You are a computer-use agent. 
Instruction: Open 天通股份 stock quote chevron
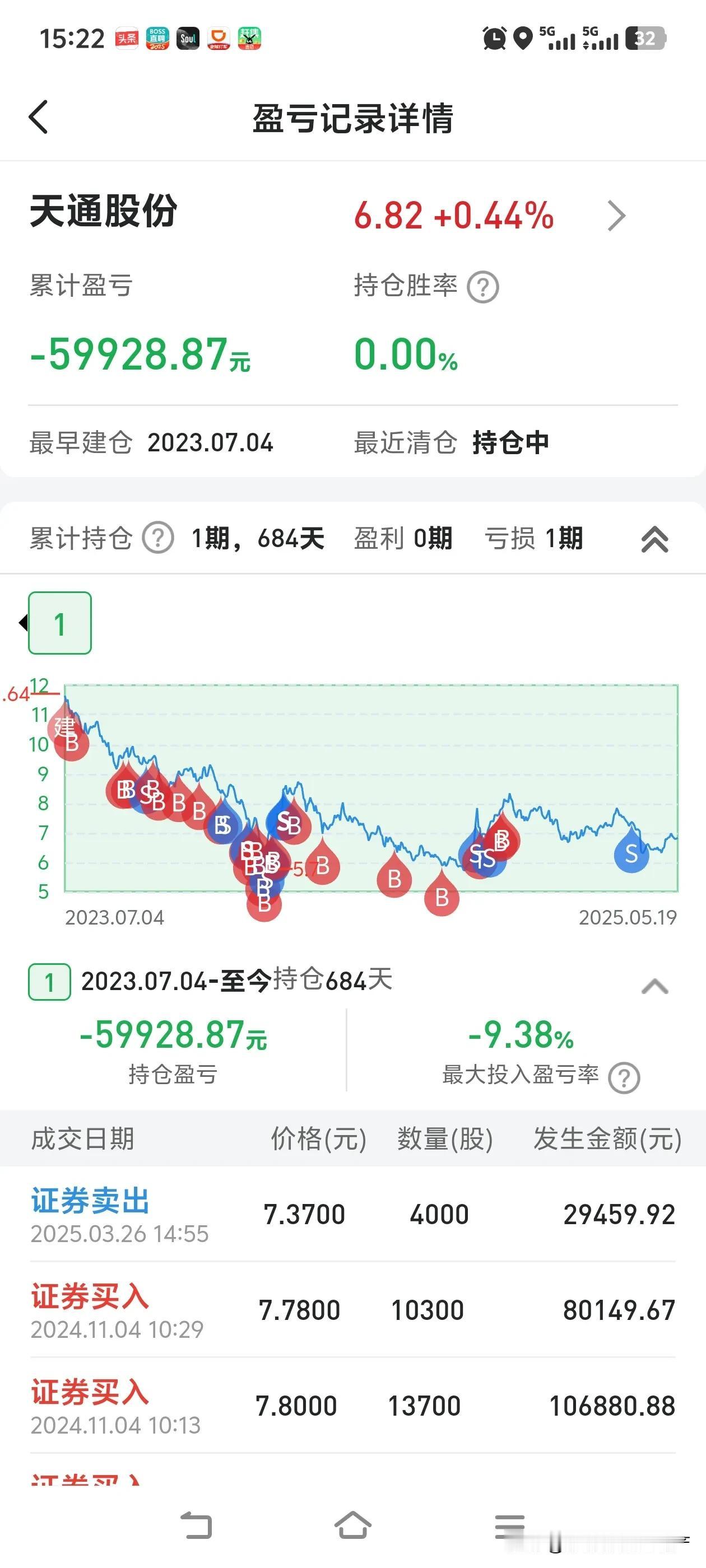[x=616, y=216]
